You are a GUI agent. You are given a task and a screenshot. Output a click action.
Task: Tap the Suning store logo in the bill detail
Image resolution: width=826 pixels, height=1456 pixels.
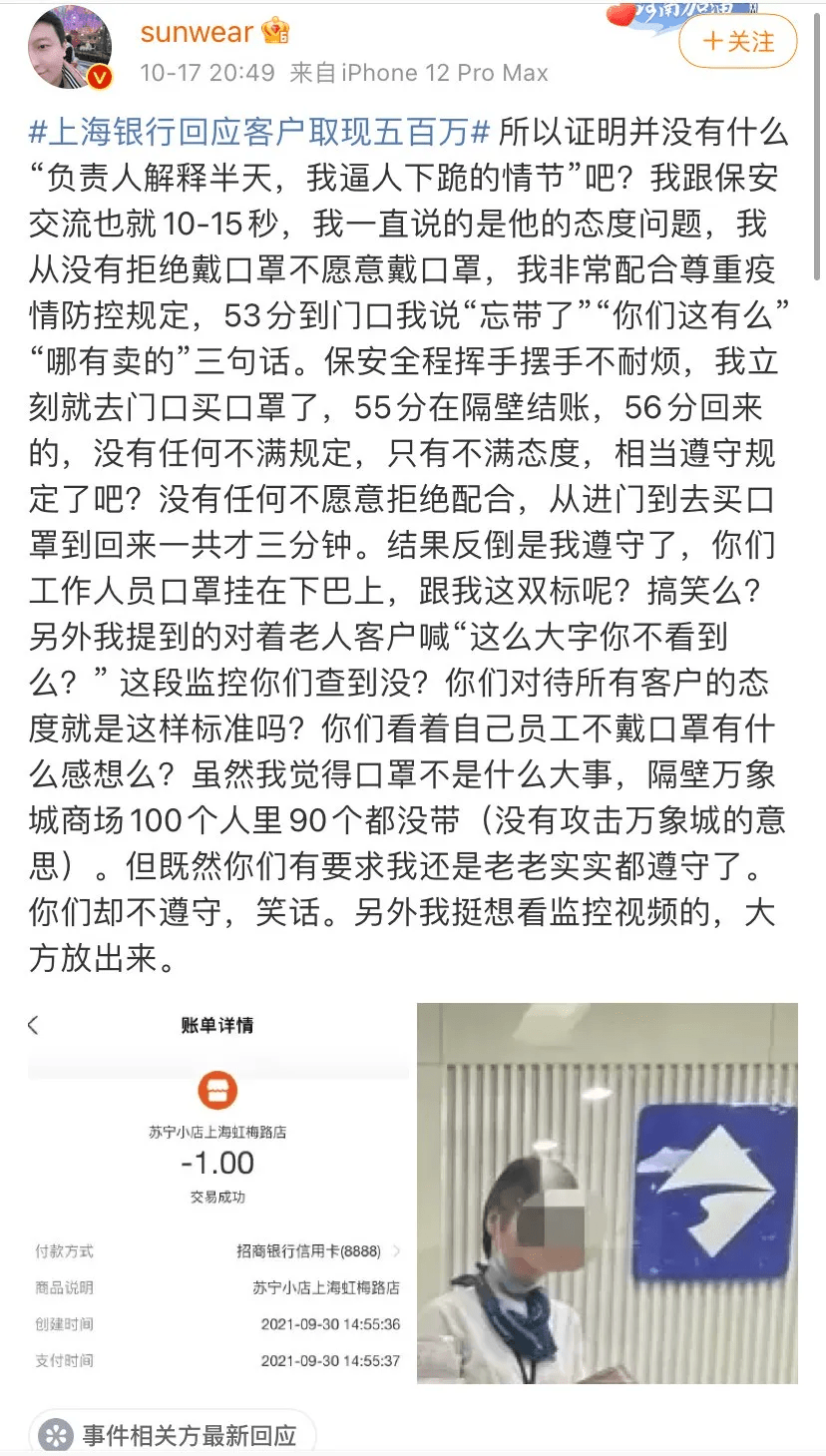point(217,1091)
